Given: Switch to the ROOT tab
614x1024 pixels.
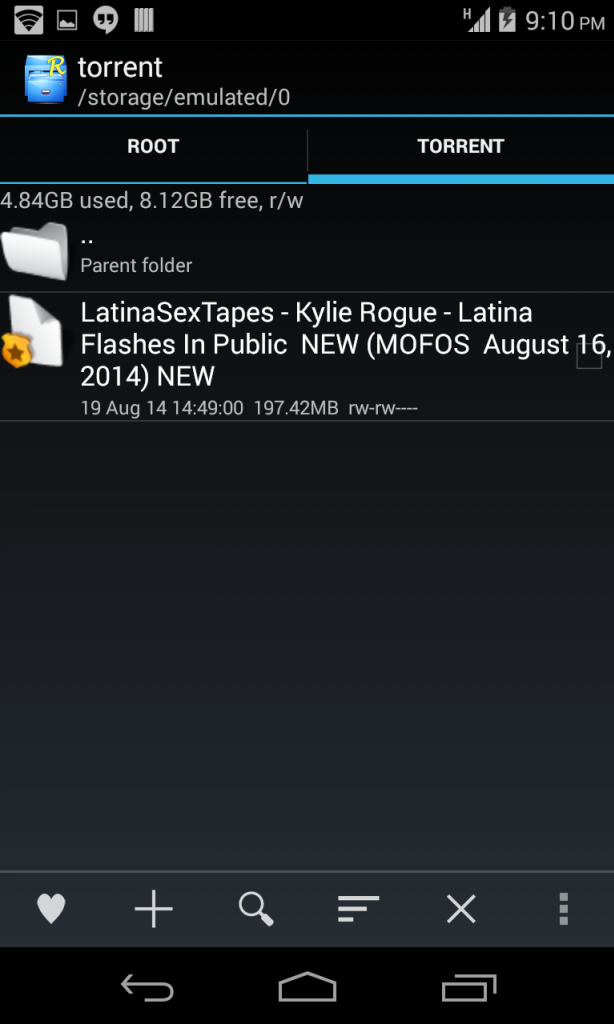Looking at the screenshot, I should 153,146.
